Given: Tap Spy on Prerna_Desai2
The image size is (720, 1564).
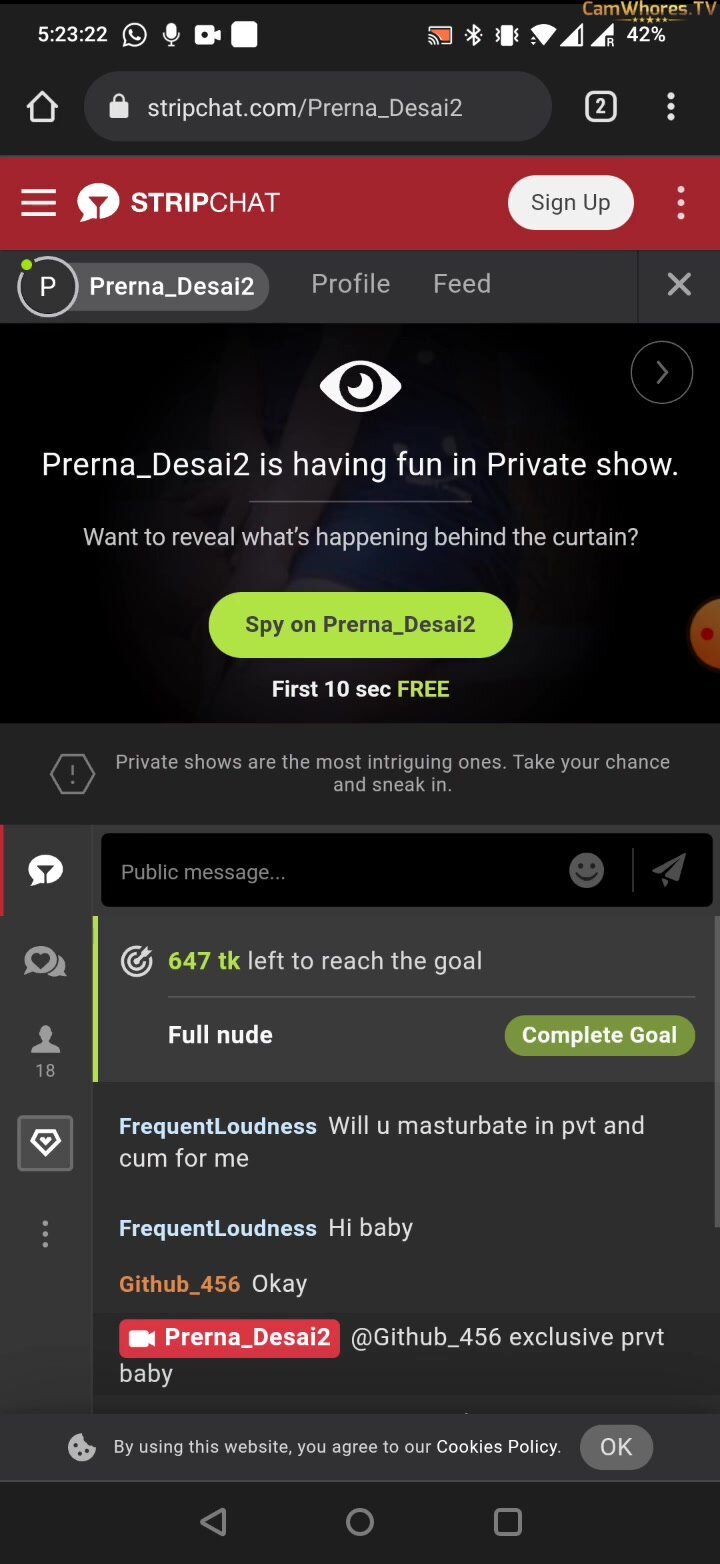Looking at the screenshot, I should [360, 625].
